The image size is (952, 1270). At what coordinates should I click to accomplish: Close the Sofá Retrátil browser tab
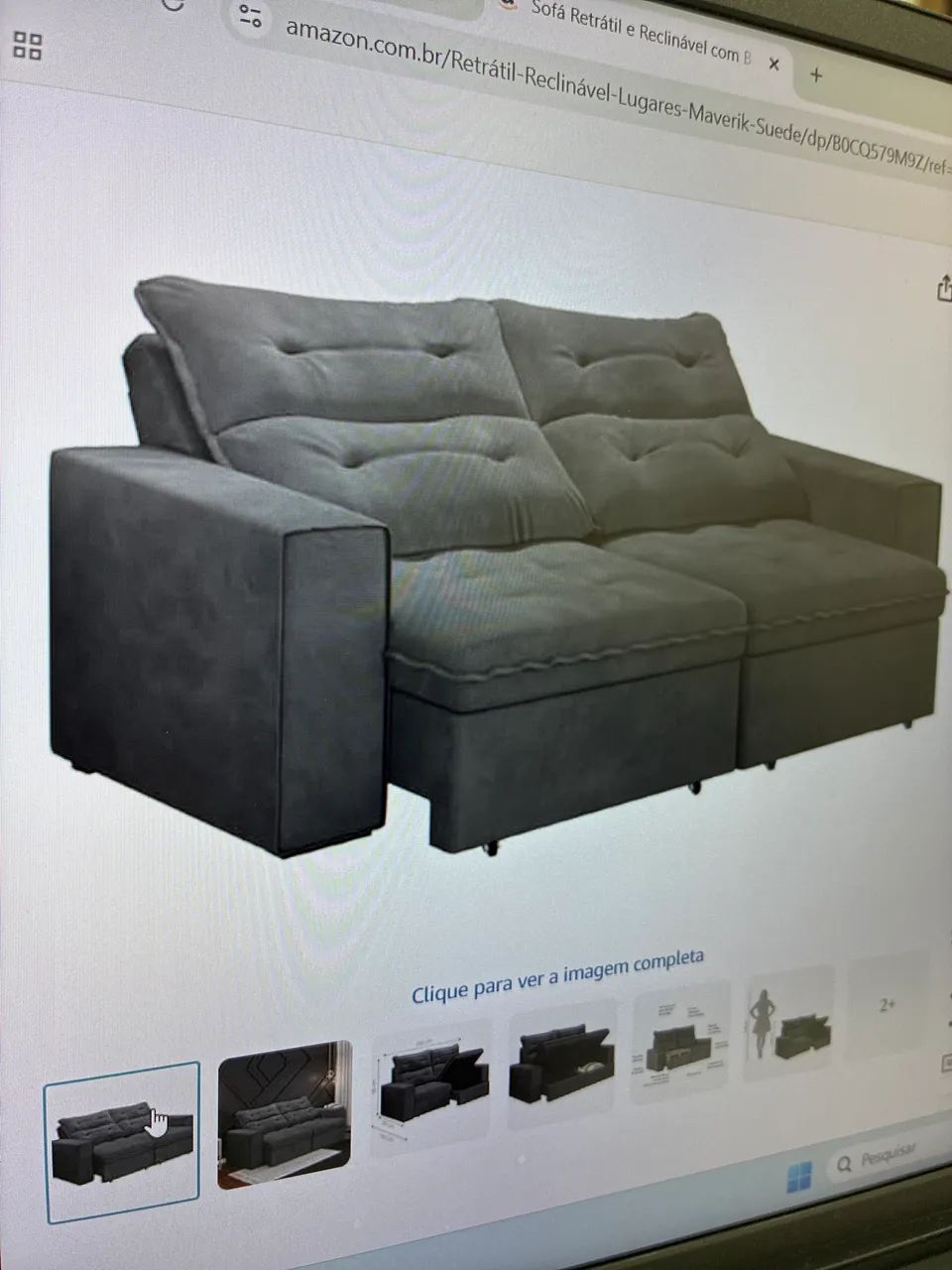tap(774, 64)
